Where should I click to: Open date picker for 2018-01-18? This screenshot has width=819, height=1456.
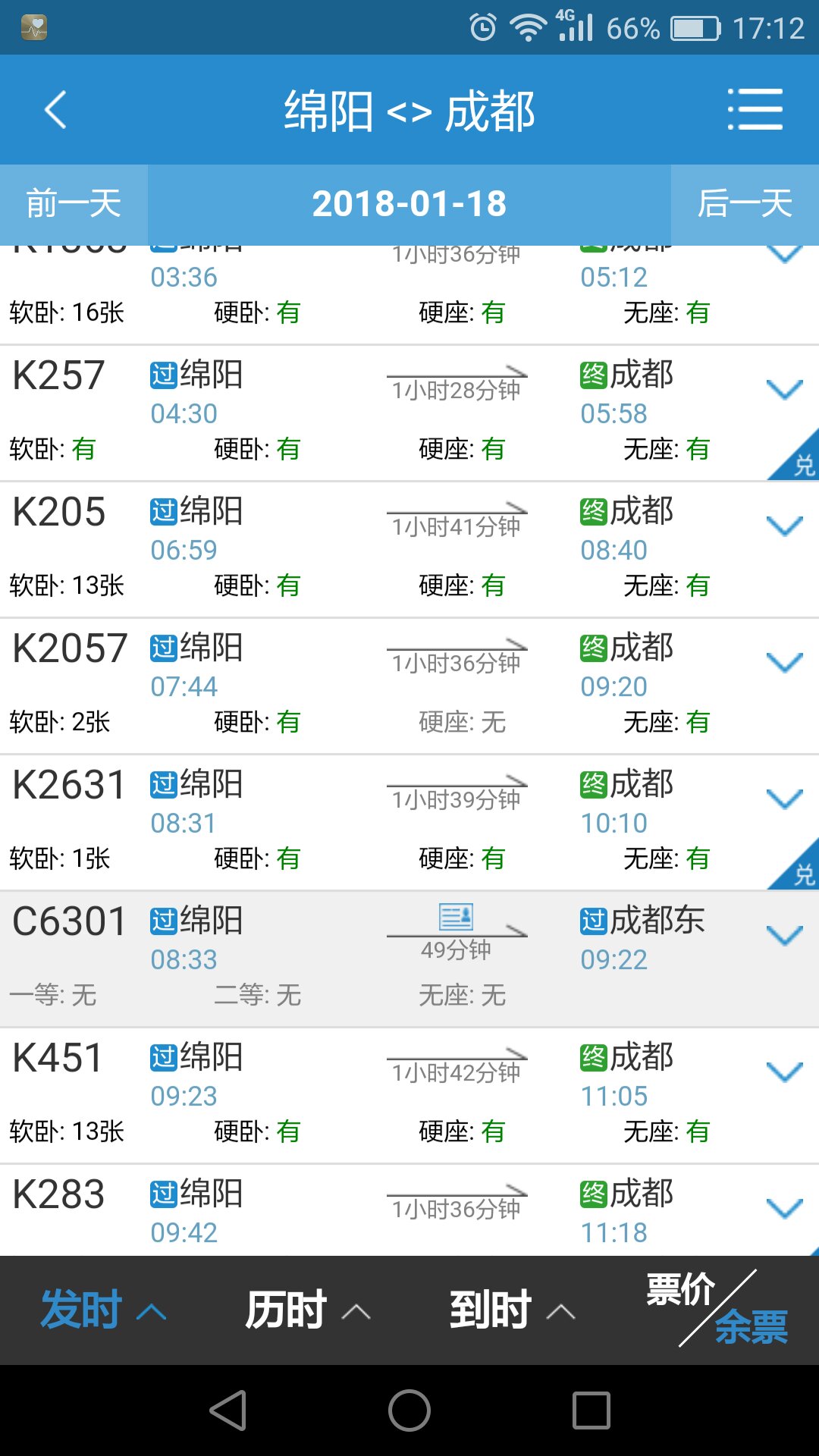pyautogui.click(x=409, y=204)
